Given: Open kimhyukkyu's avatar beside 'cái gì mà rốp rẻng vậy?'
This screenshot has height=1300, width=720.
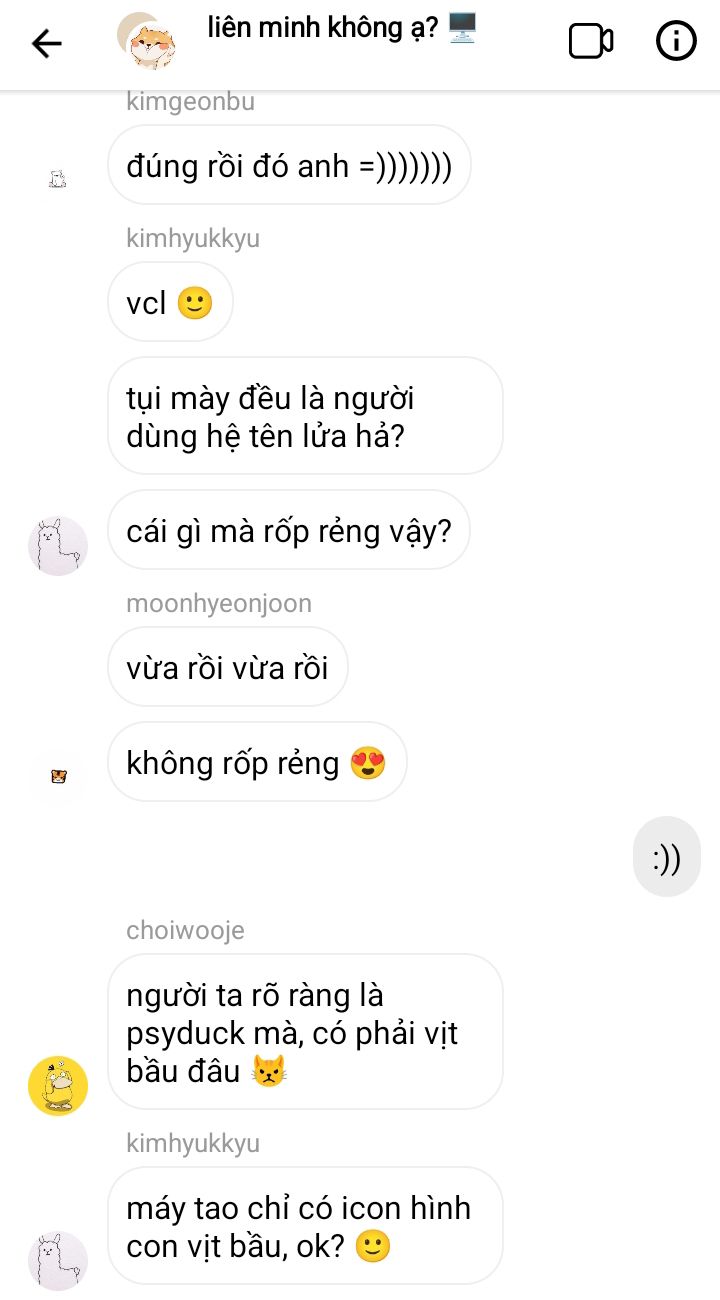Looking at the screenshot, I should 58,546.
